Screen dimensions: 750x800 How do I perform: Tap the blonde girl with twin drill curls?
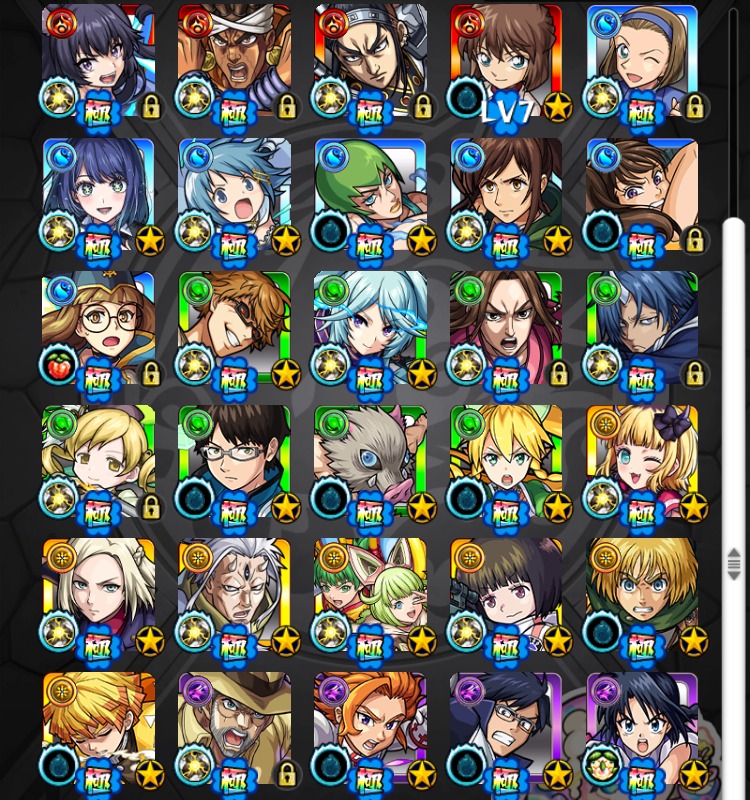(x=98, y=462)
